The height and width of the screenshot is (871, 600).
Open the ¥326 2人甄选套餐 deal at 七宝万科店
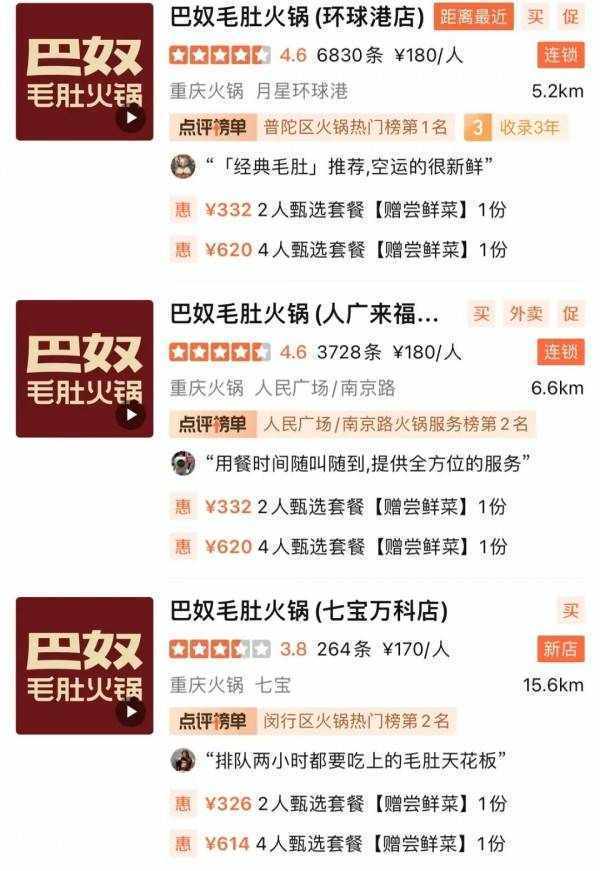340,804
